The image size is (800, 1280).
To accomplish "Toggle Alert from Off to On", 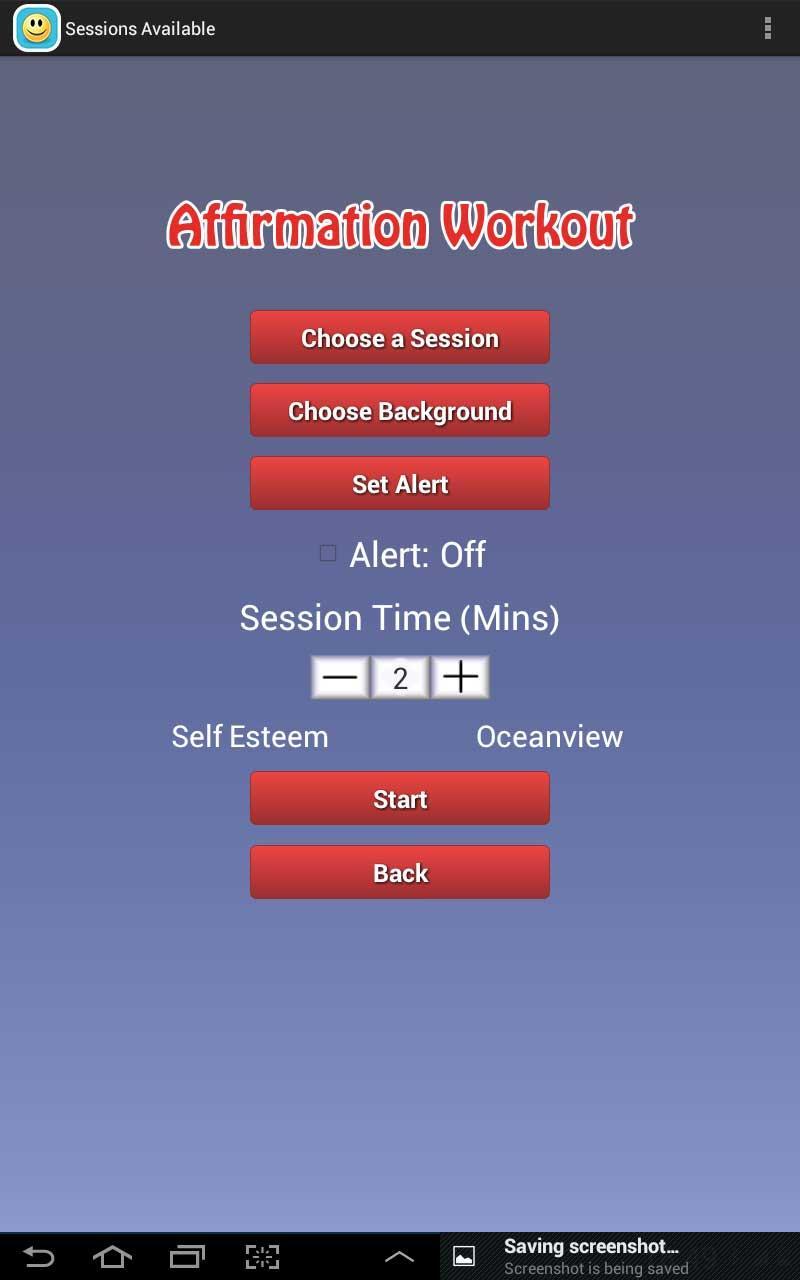I will tap(327, 552).
